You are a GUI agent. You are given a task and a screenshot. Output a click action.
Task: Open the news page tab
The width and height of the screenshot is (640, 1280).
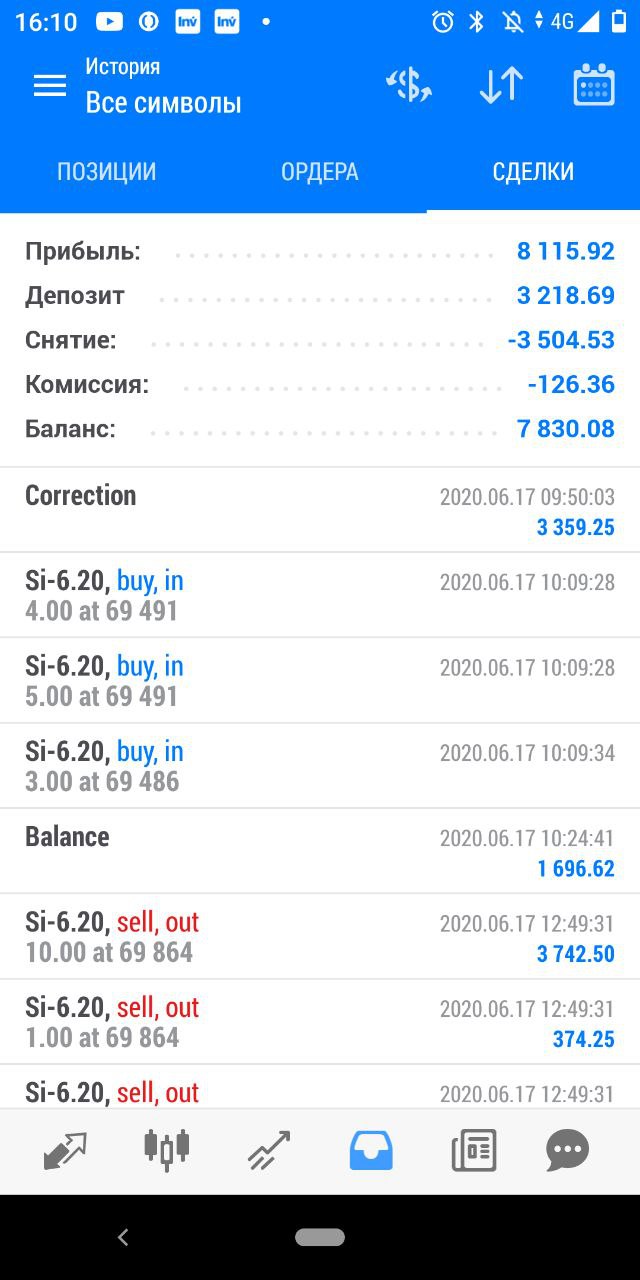[x=473, y=1151]
